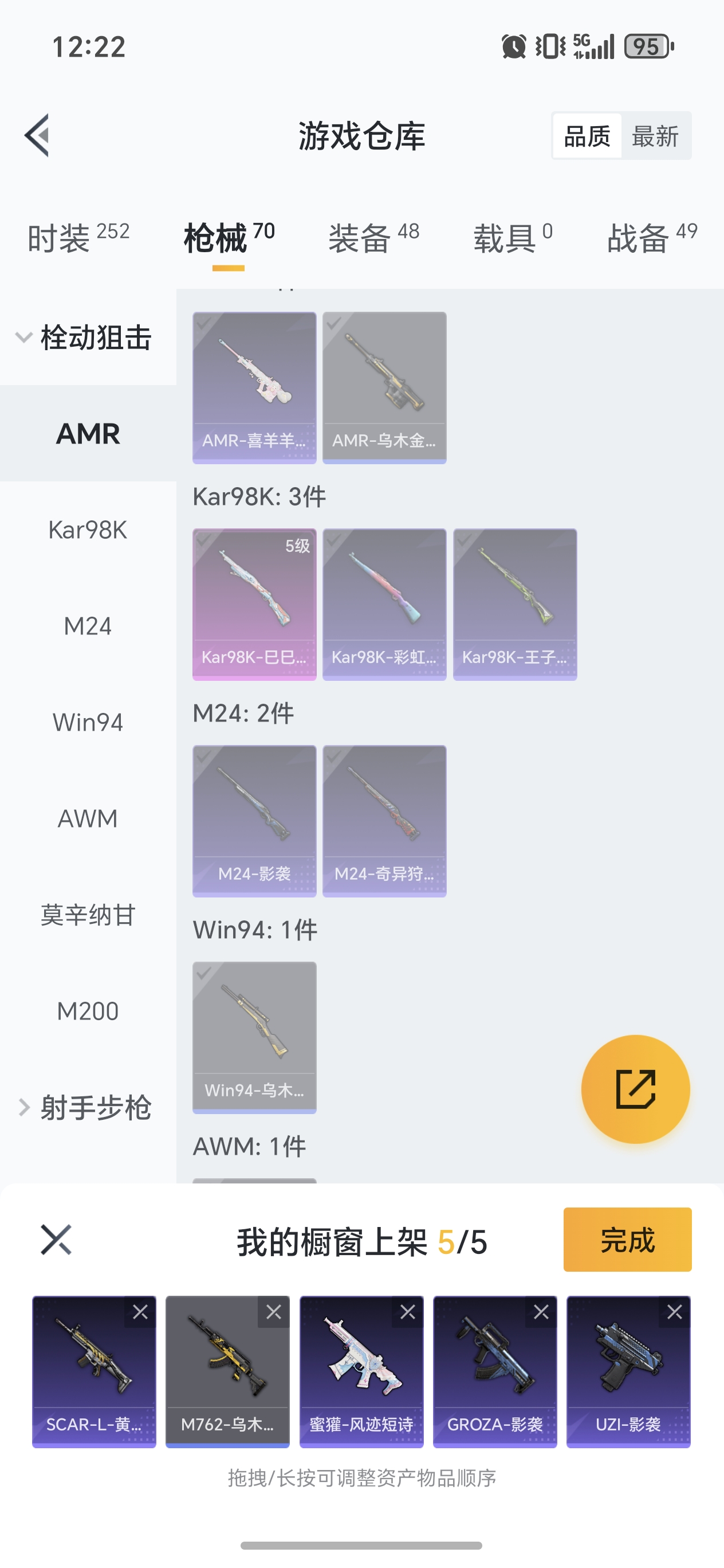Open the 战备 tab

click(x=652, y=237)
